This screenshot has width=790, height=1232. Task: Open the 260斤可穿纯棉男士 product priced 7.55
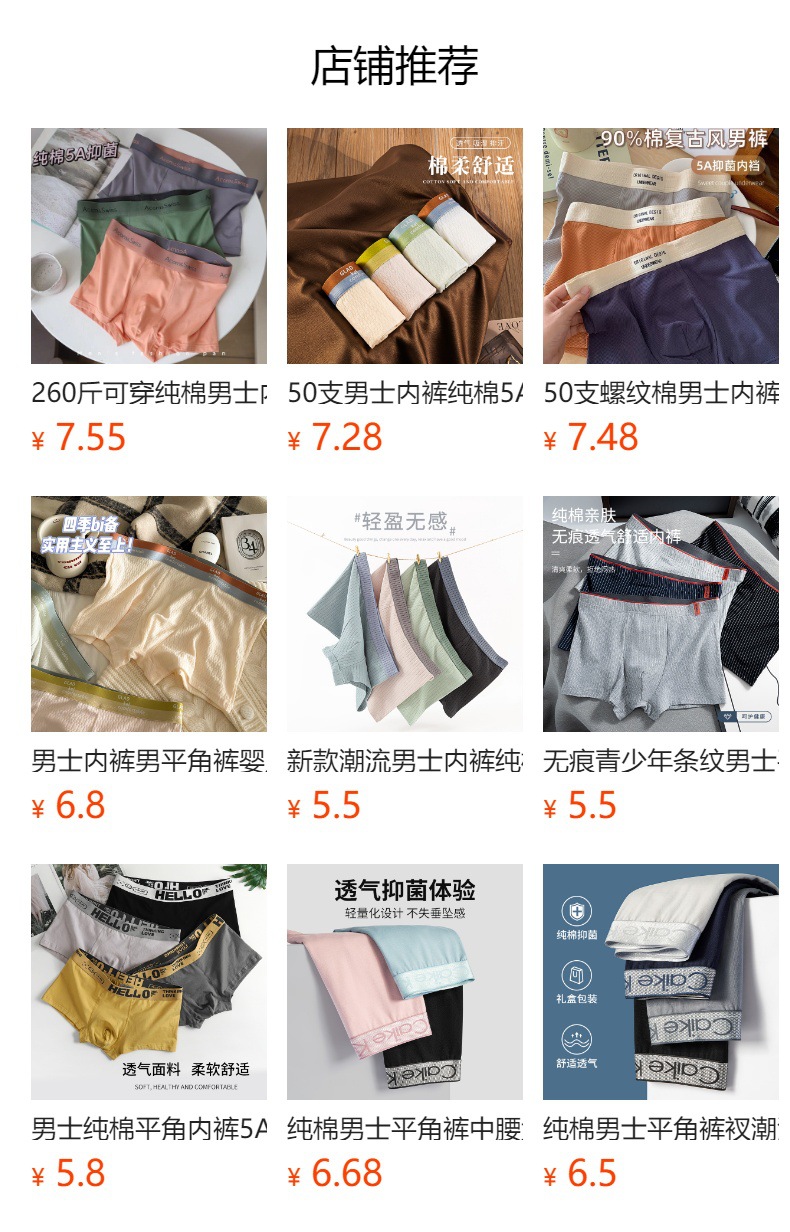pyautogui.click(x=149, y=293)
